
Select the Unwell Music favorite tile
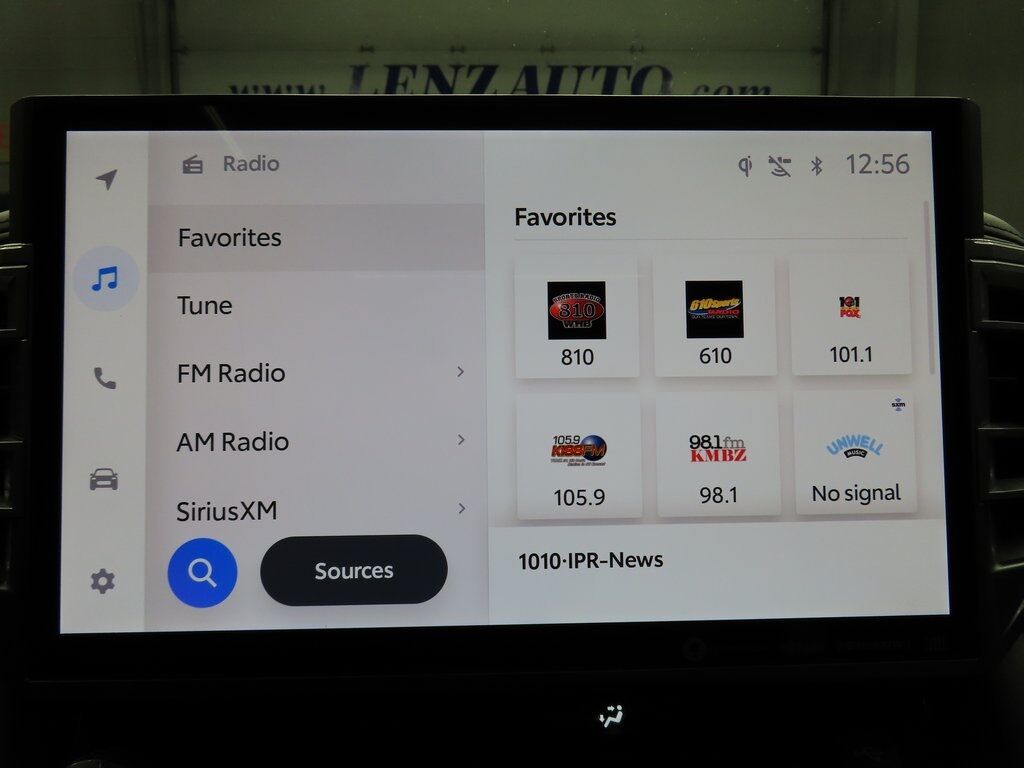pos(856,457)
